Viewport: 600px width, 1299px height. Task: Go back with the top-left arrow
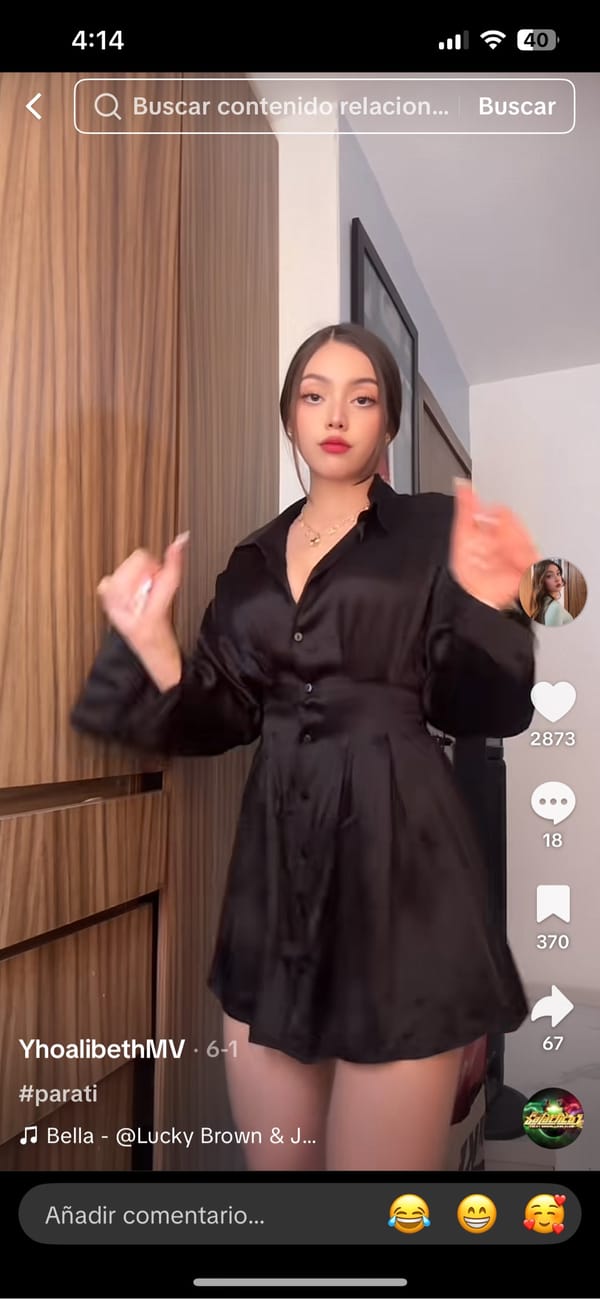coord(34,106)
